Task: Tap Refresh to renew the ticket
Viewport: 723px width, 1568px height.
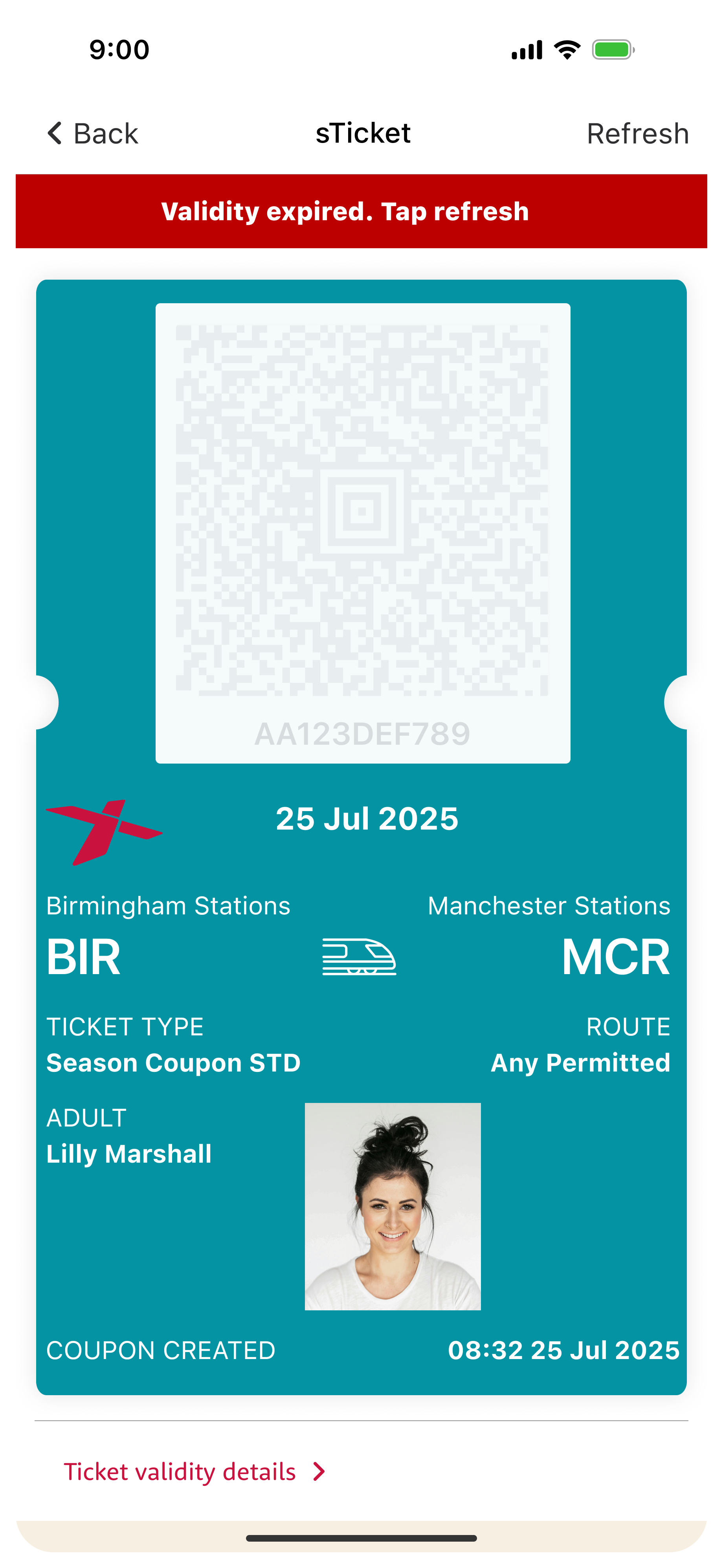Action: pos(637,133)
